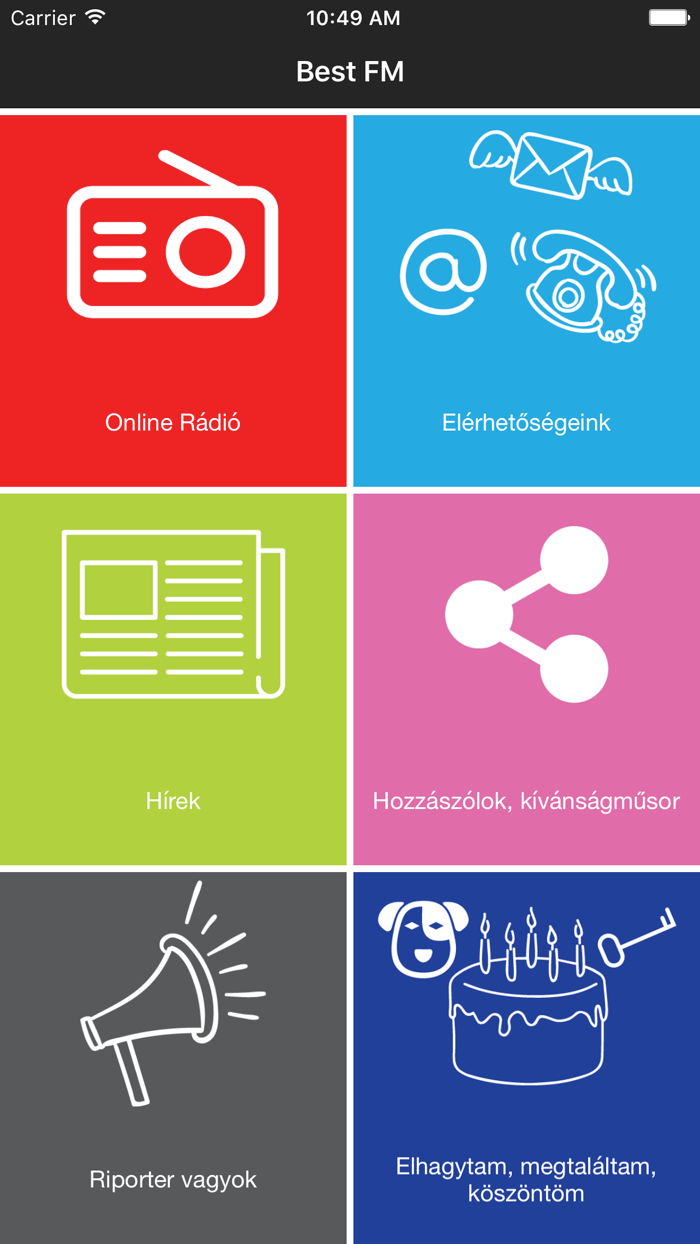The height and width of the screenshot is (1244, 700).
Task: Open Hozzászólok, kívánságműsor tile
Action: [527, 679]
